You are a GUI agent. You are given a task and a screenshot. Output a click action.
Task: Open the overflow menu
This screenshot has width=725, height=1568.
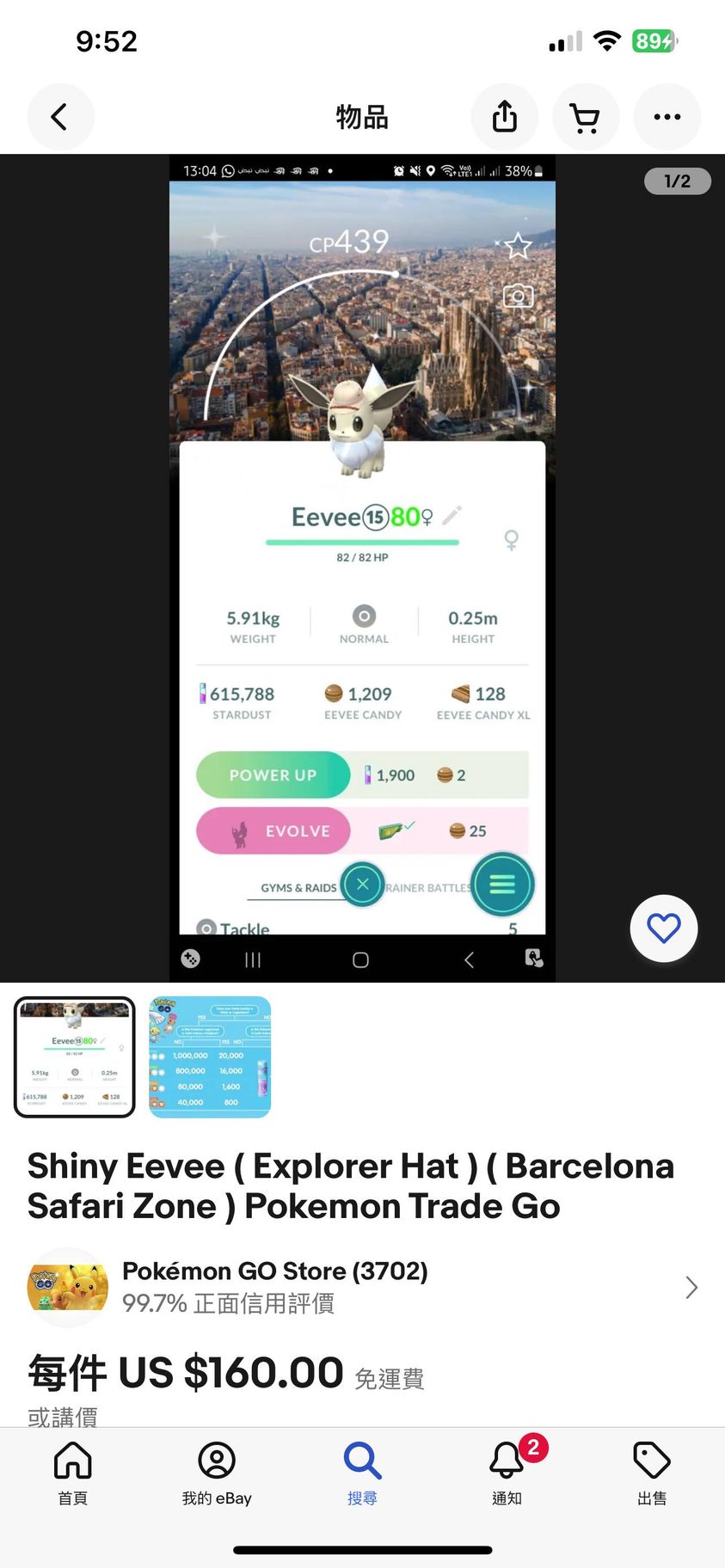point(667,117)
